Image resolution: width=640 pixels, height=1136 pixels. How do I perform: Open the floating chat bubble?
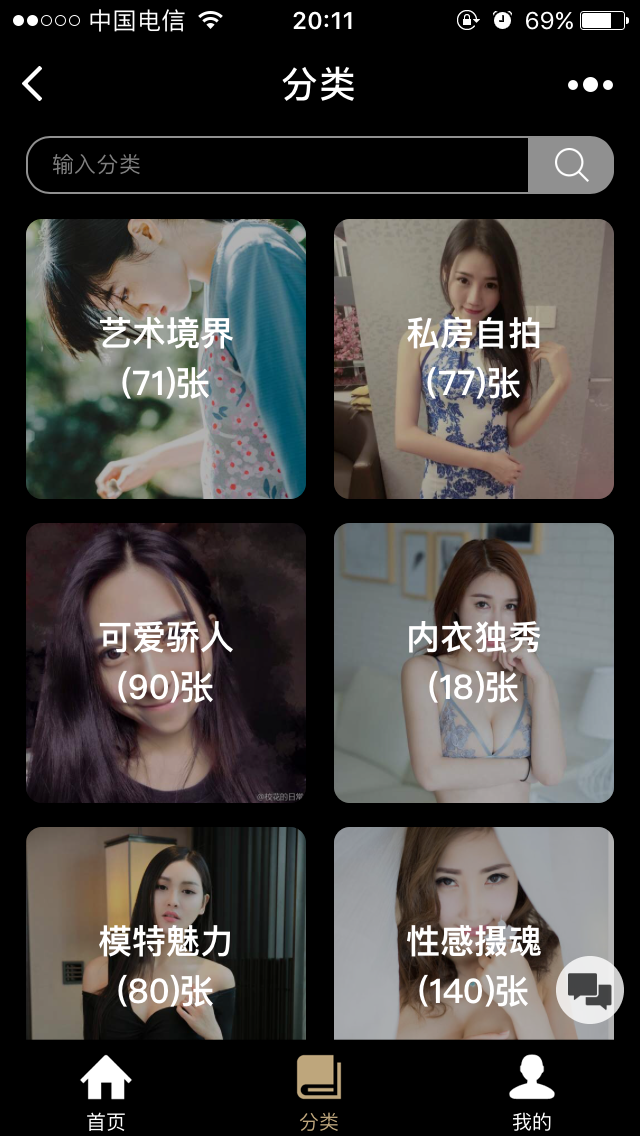pyautogui.click(x=590, y=990)
